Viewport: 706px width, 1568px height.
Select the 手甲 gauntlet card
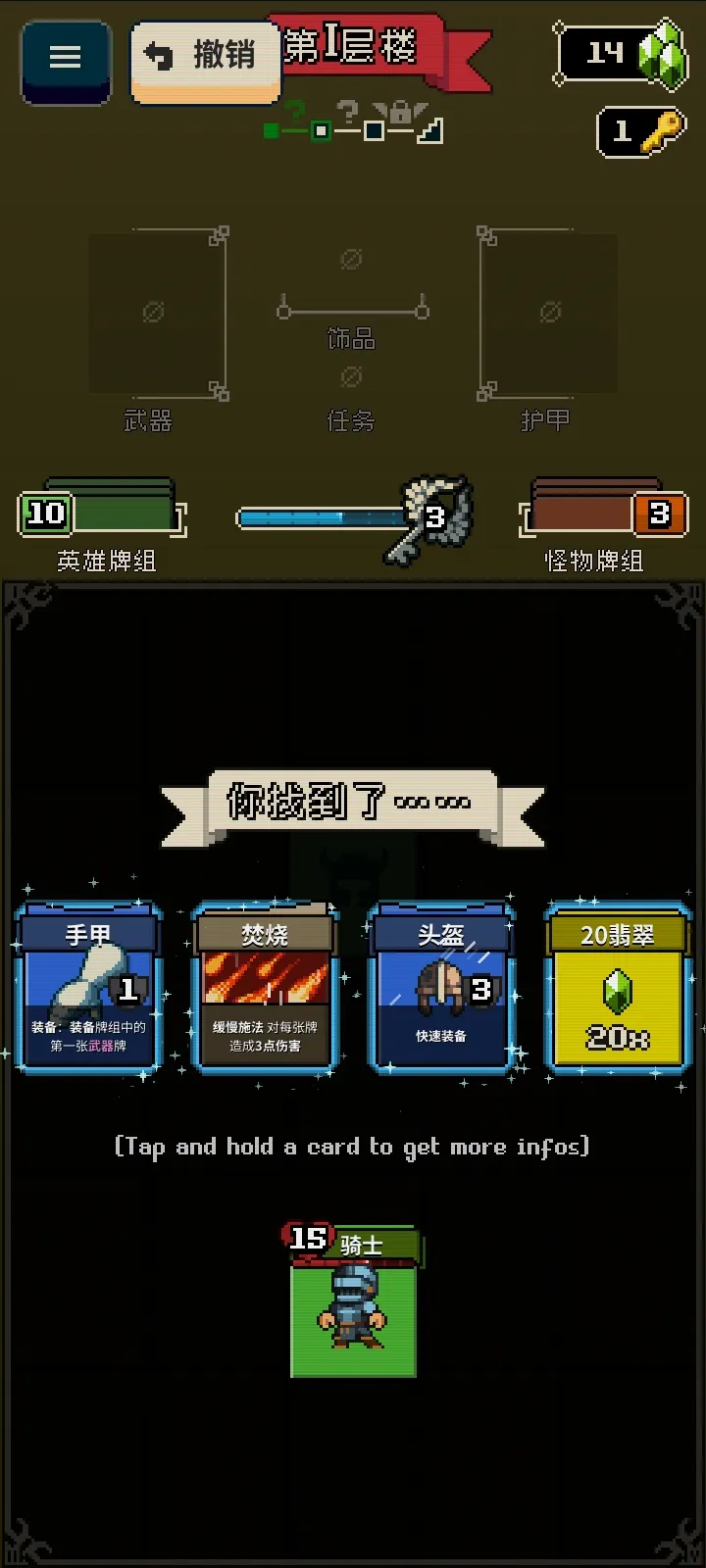88,988
